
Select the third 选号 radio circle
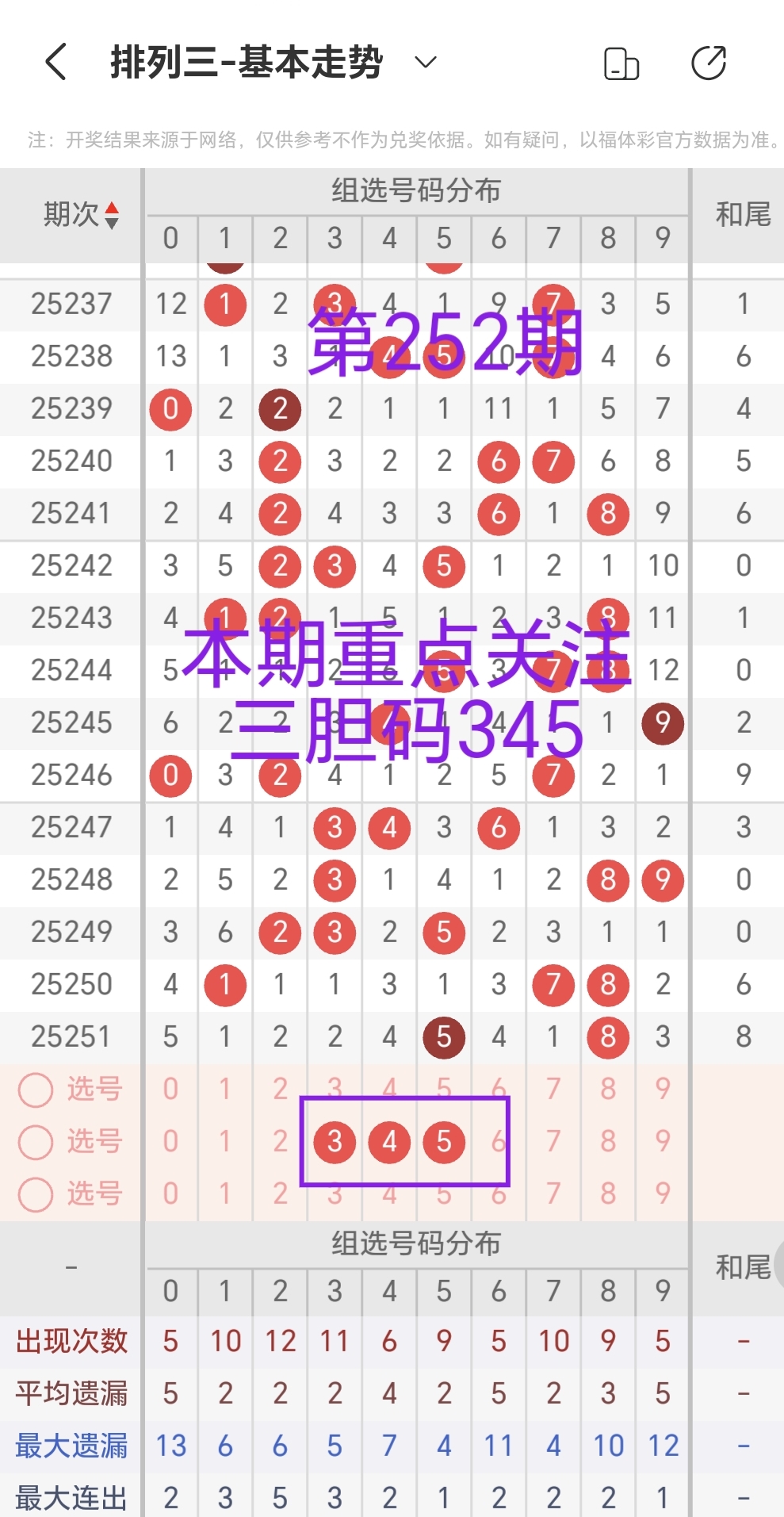click(x=35, y=1194)
